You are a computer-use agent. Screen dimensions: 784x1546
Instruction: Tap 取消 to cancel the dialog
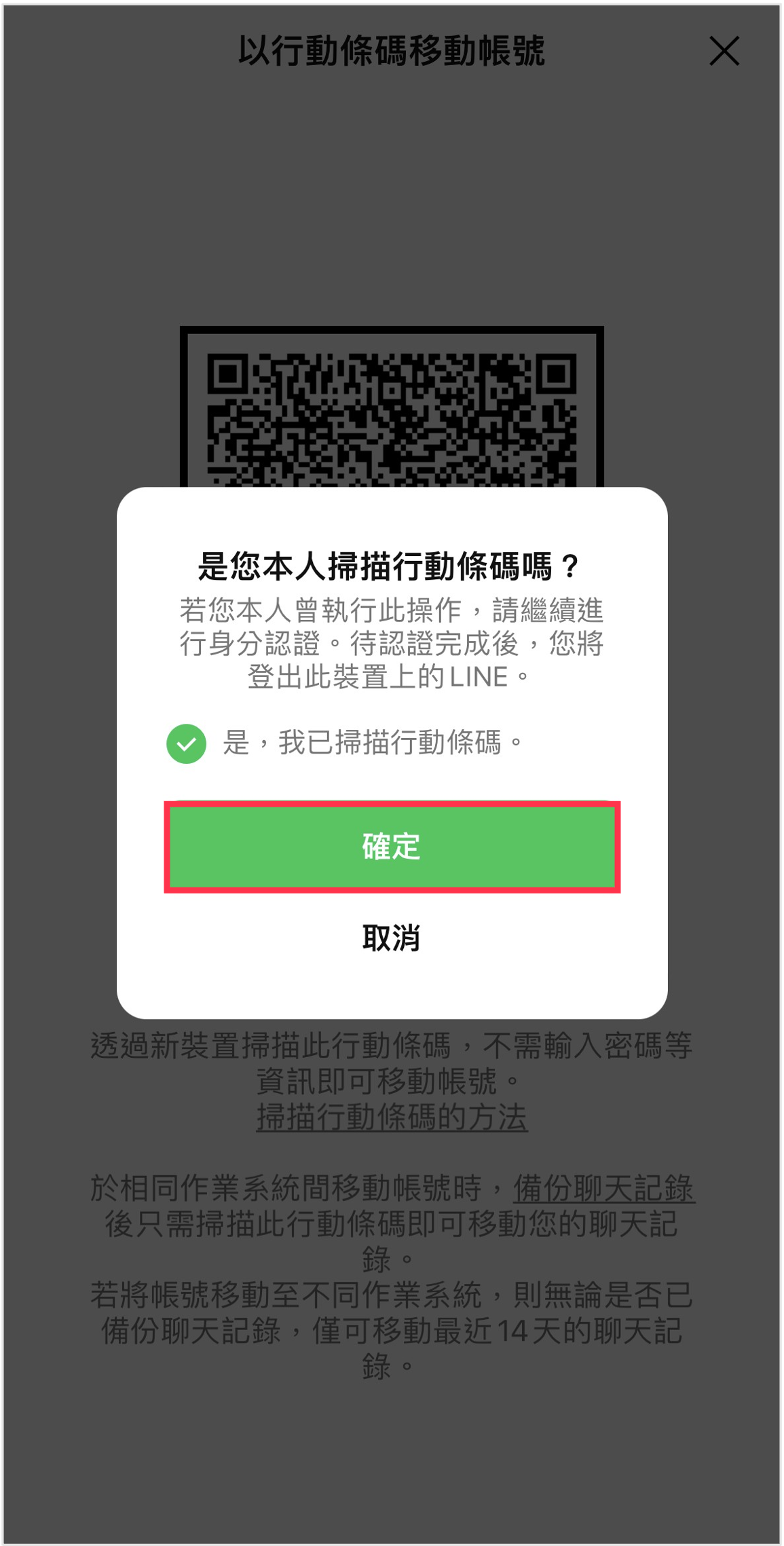pyautogui.click(x=392, y=938)
